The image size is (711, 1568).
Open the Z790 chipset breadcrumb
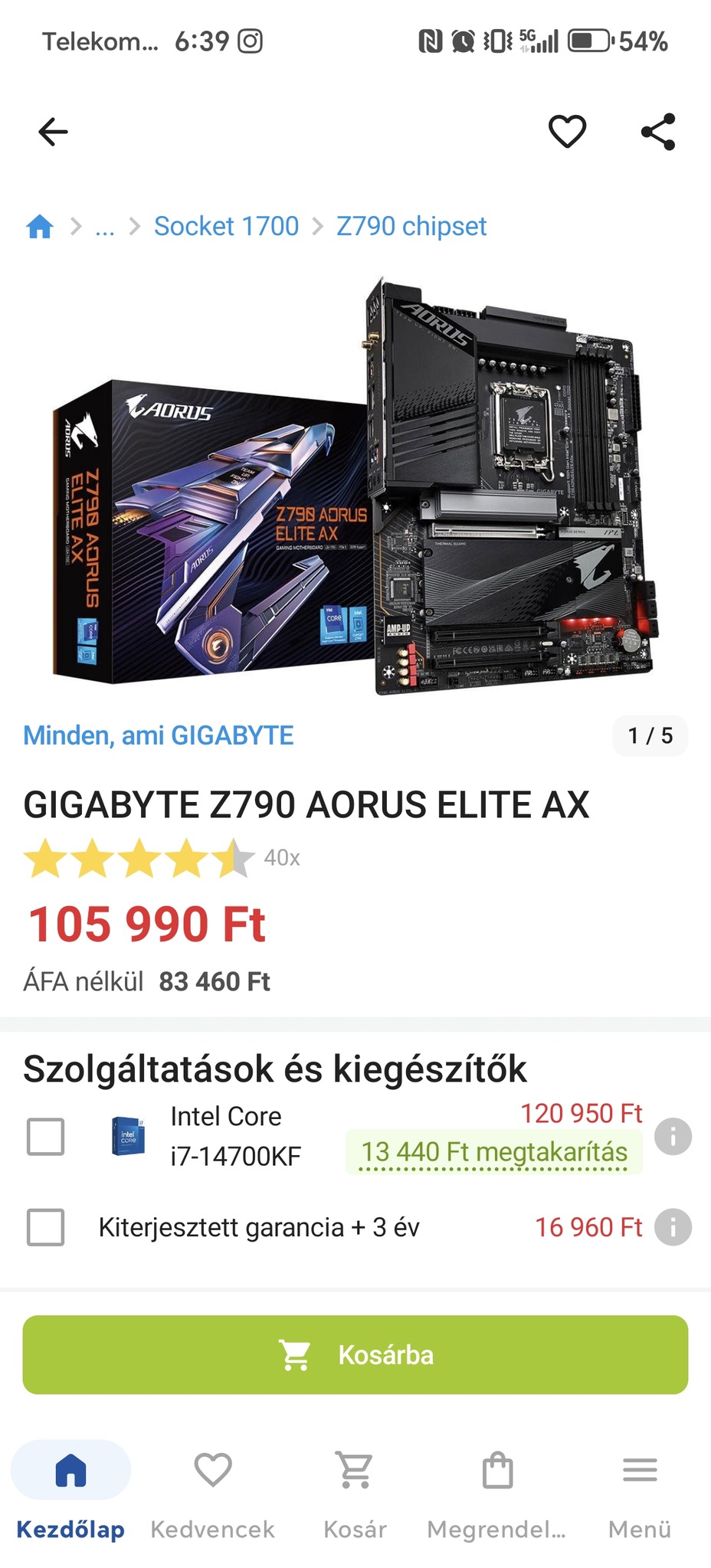pos(411,227)
